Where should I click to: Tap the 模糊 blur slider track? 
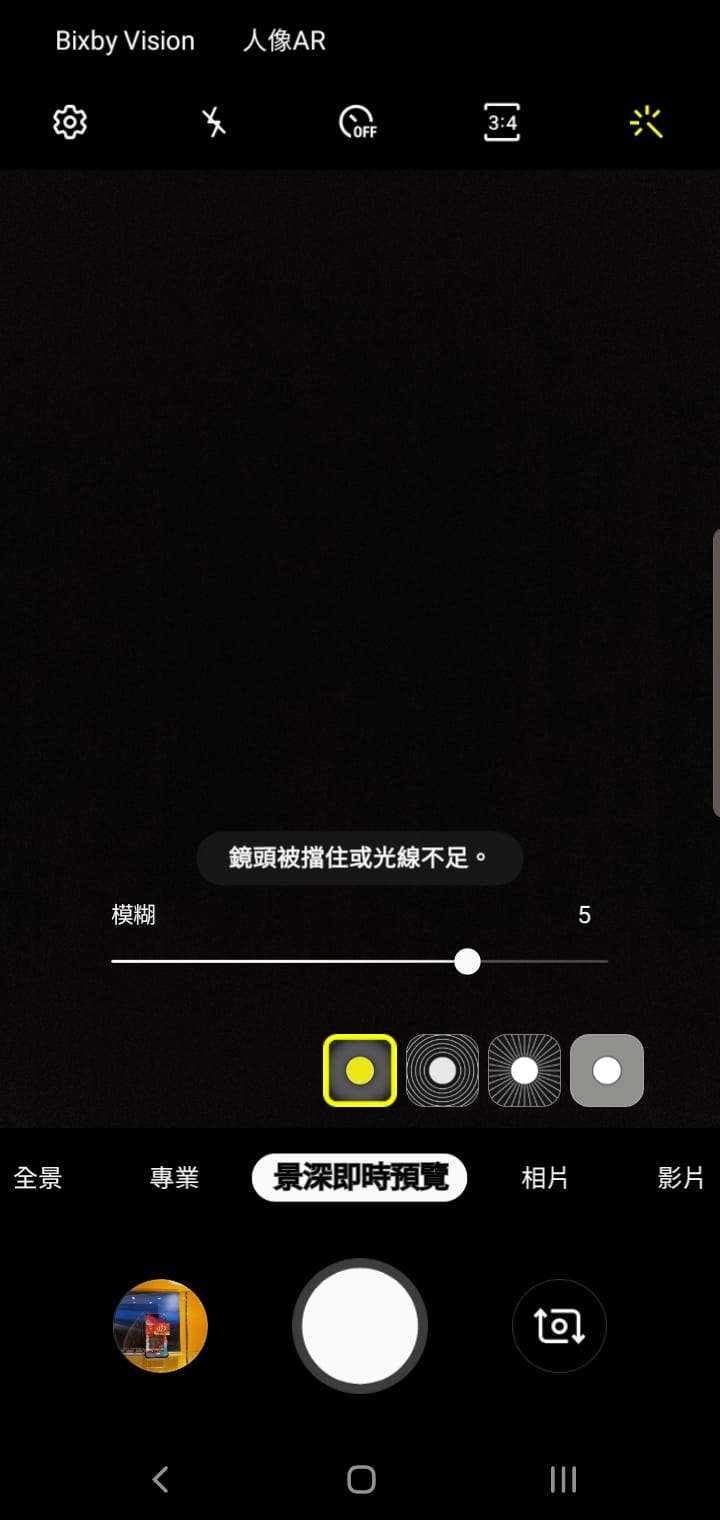359,961
